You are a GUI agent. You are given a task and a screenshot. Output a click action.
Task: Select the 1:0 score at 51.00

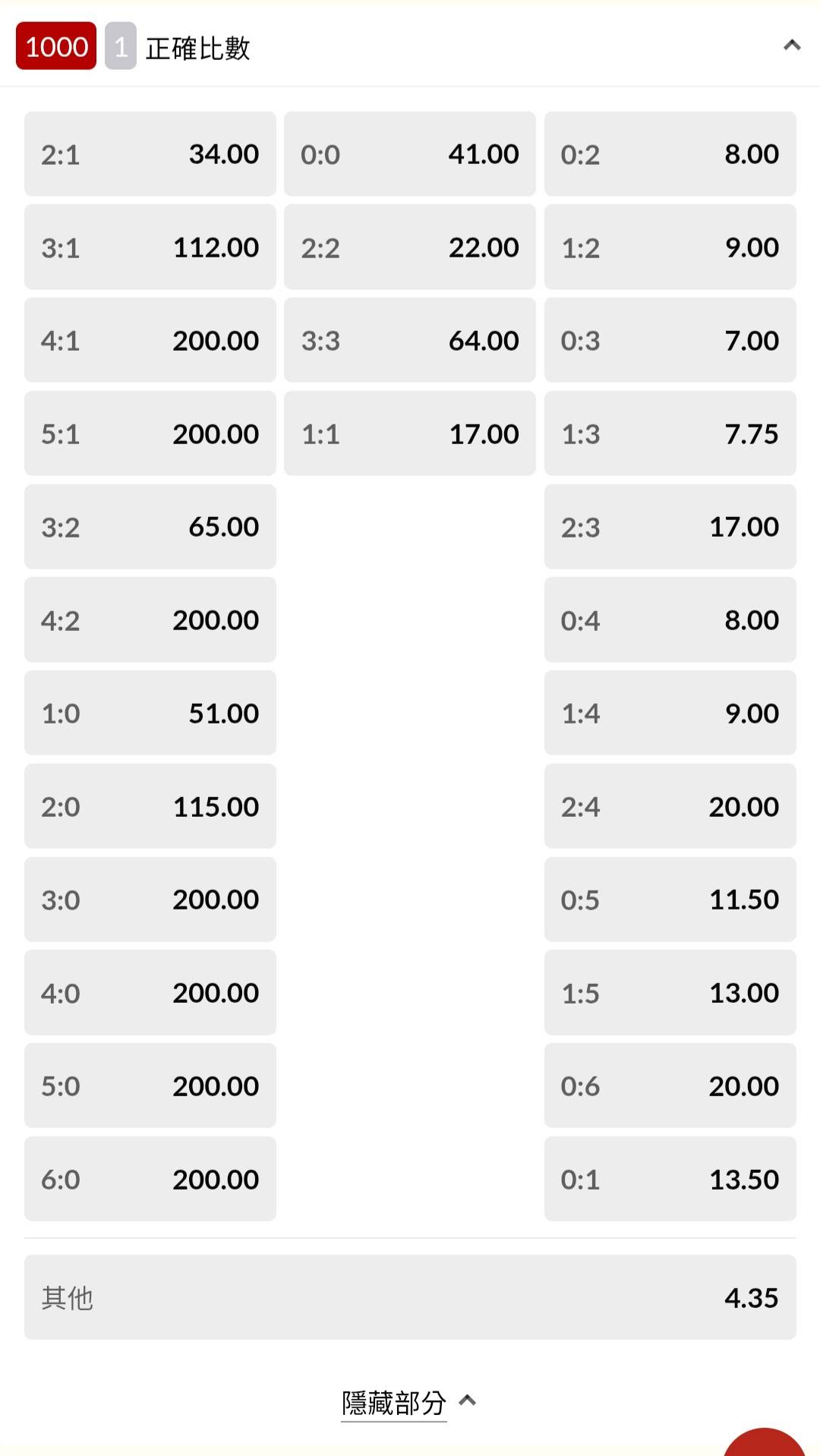[150, 713]
